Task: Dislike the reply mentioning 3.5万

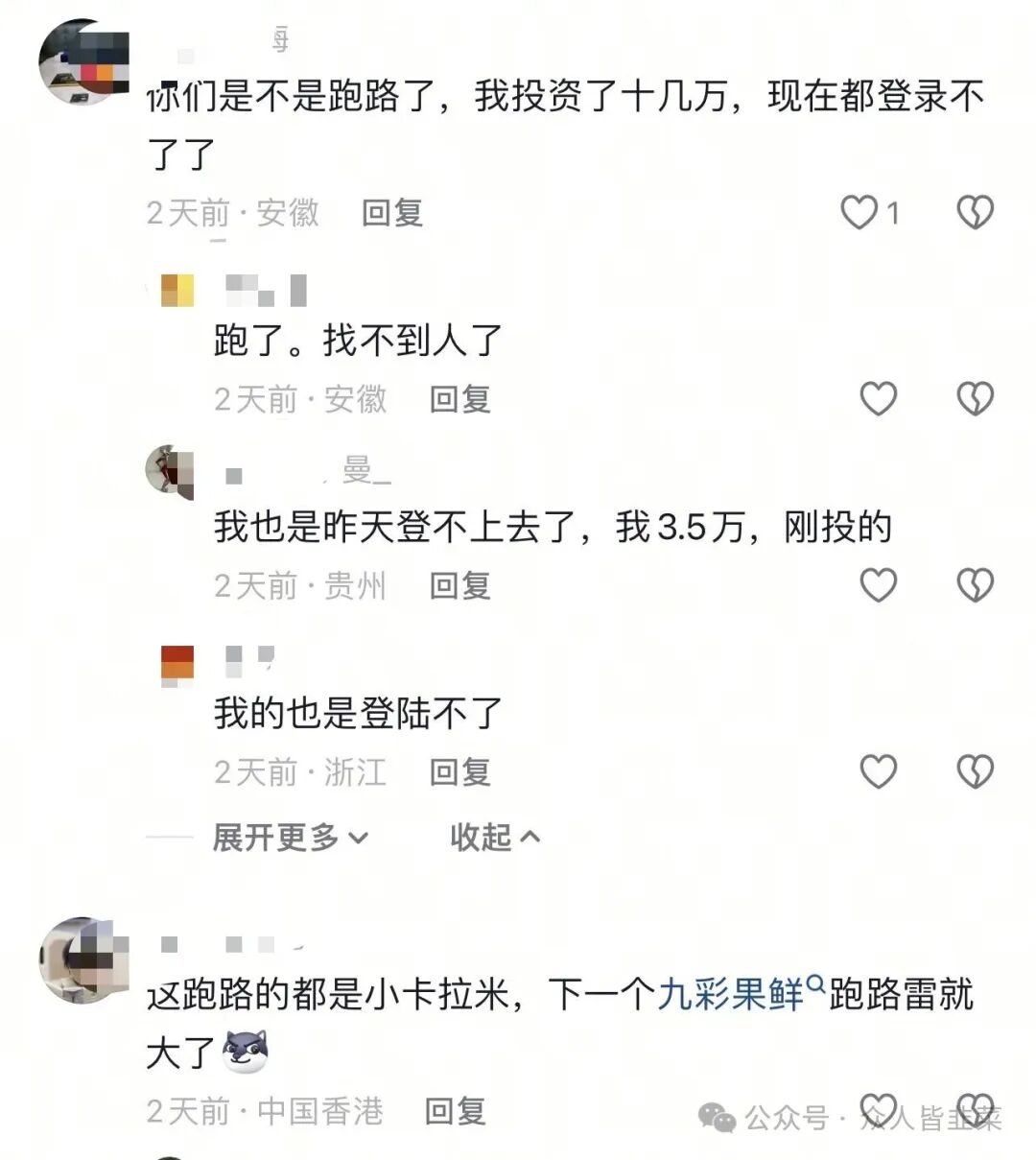Action: 975,584
